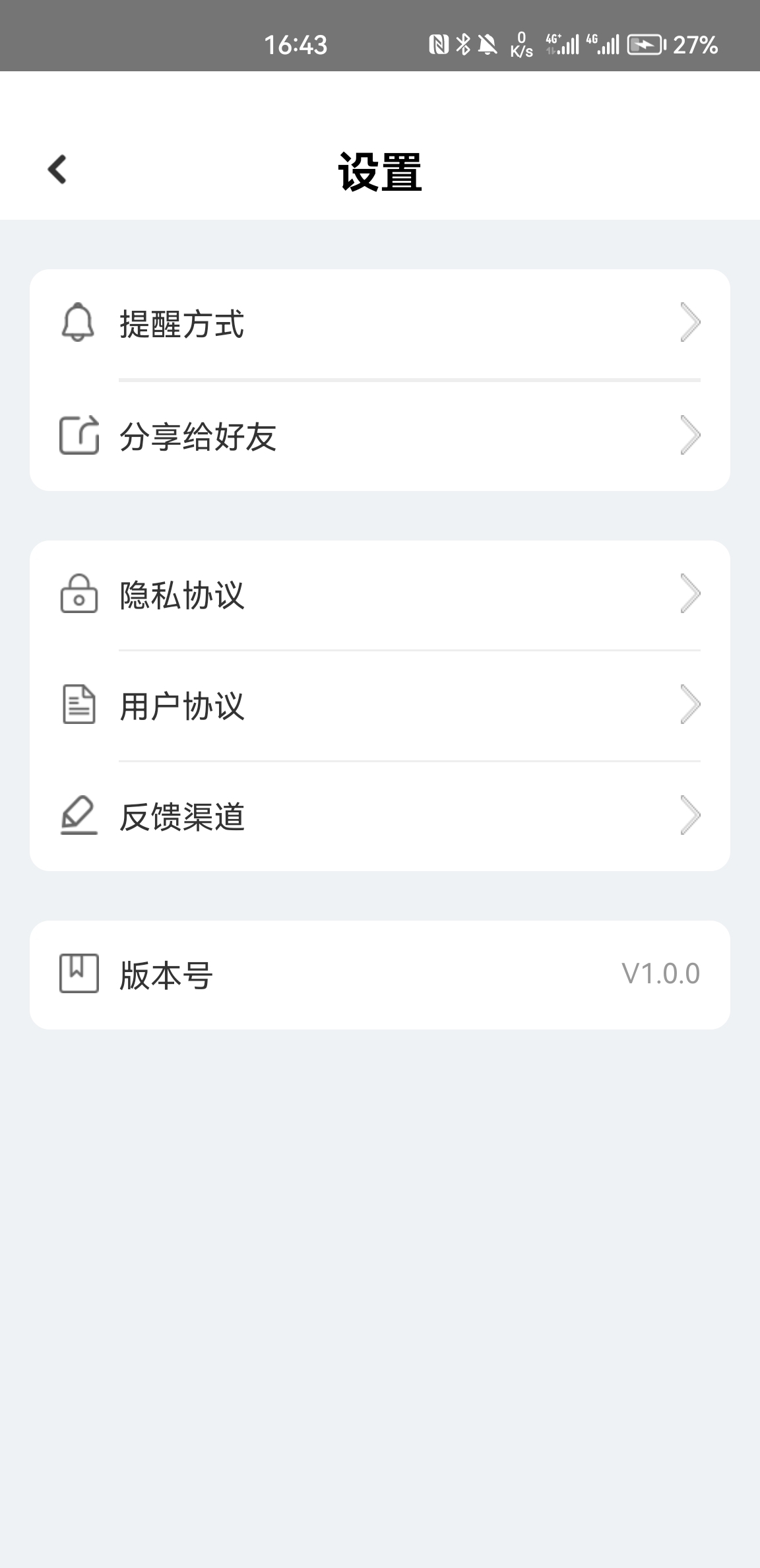Click the battery charging icon in status bar
The image size is (760, 1568).
tap(643, 45)
